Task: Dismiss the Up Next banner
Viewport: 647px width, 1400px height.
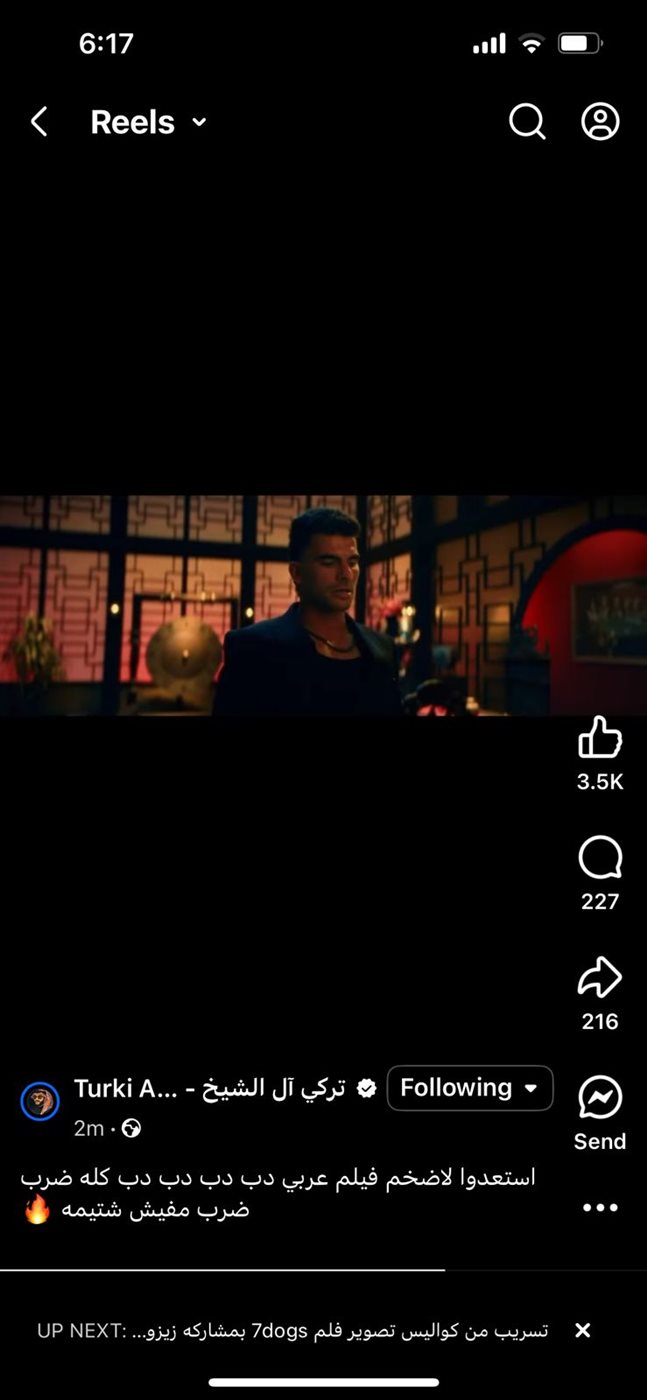Action: click(583, 1330)
